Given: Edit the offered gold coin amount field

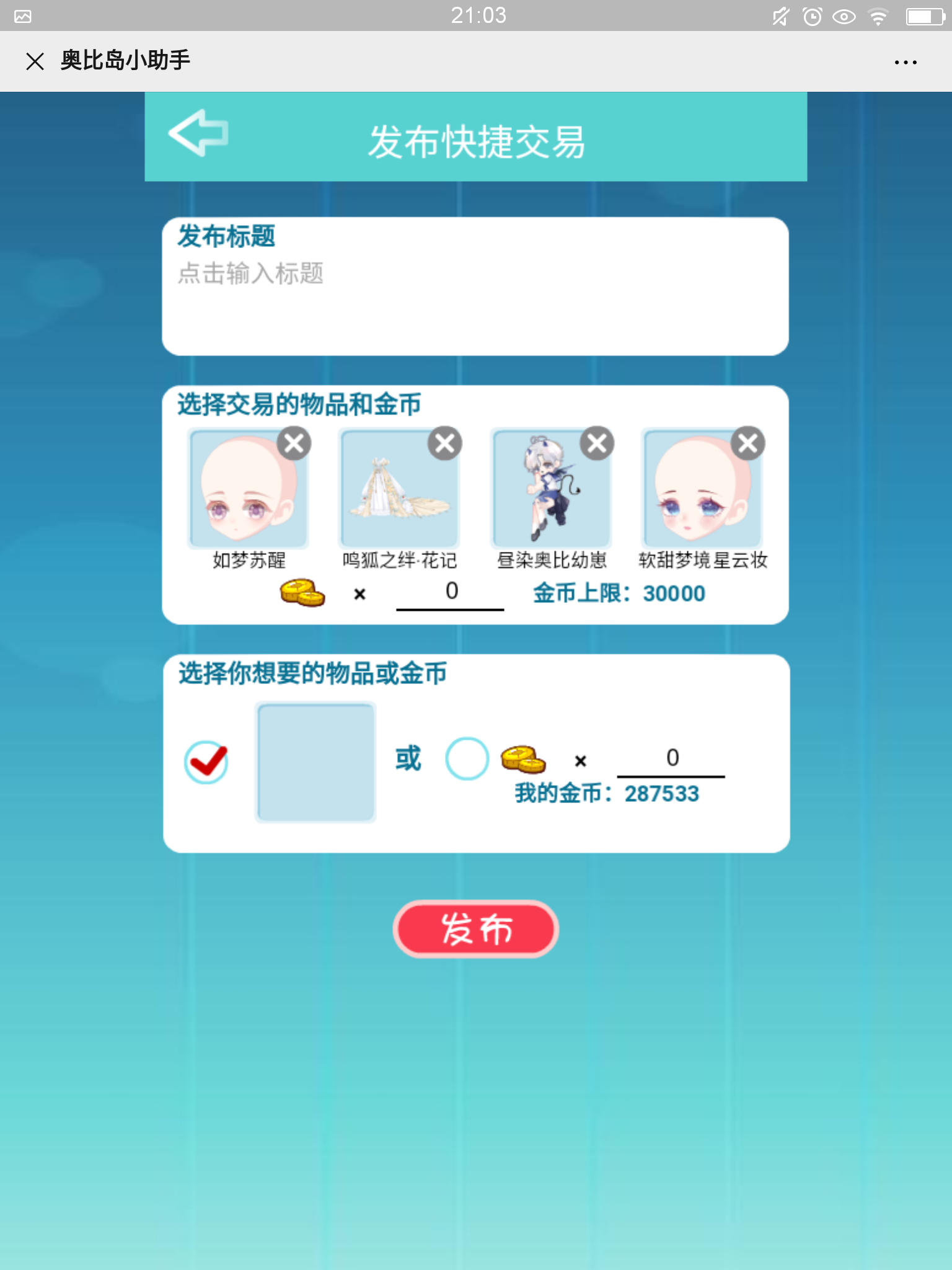Looking at the screenshot, I should tap(451, 592).
